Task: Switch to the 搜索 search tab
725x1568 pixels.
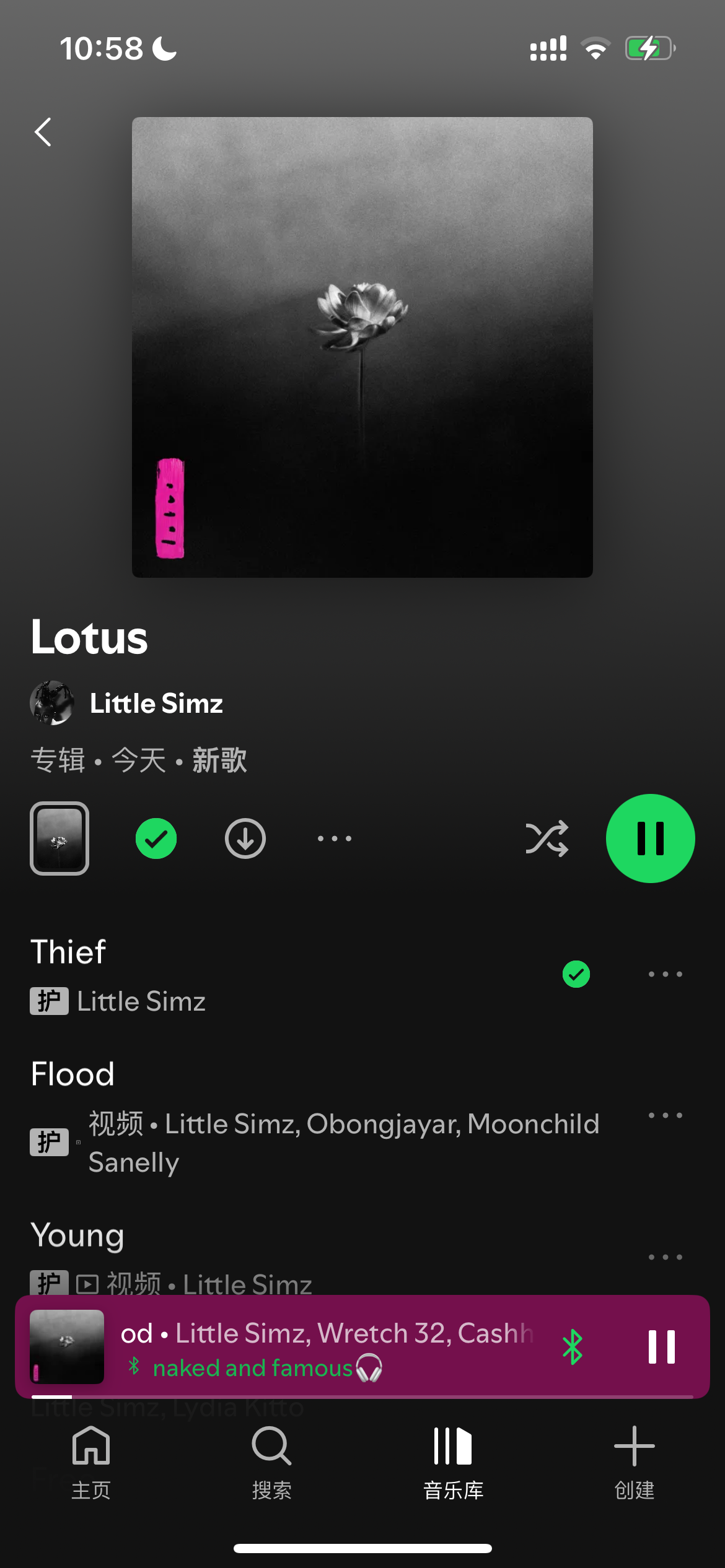Action: [272, 1463]
